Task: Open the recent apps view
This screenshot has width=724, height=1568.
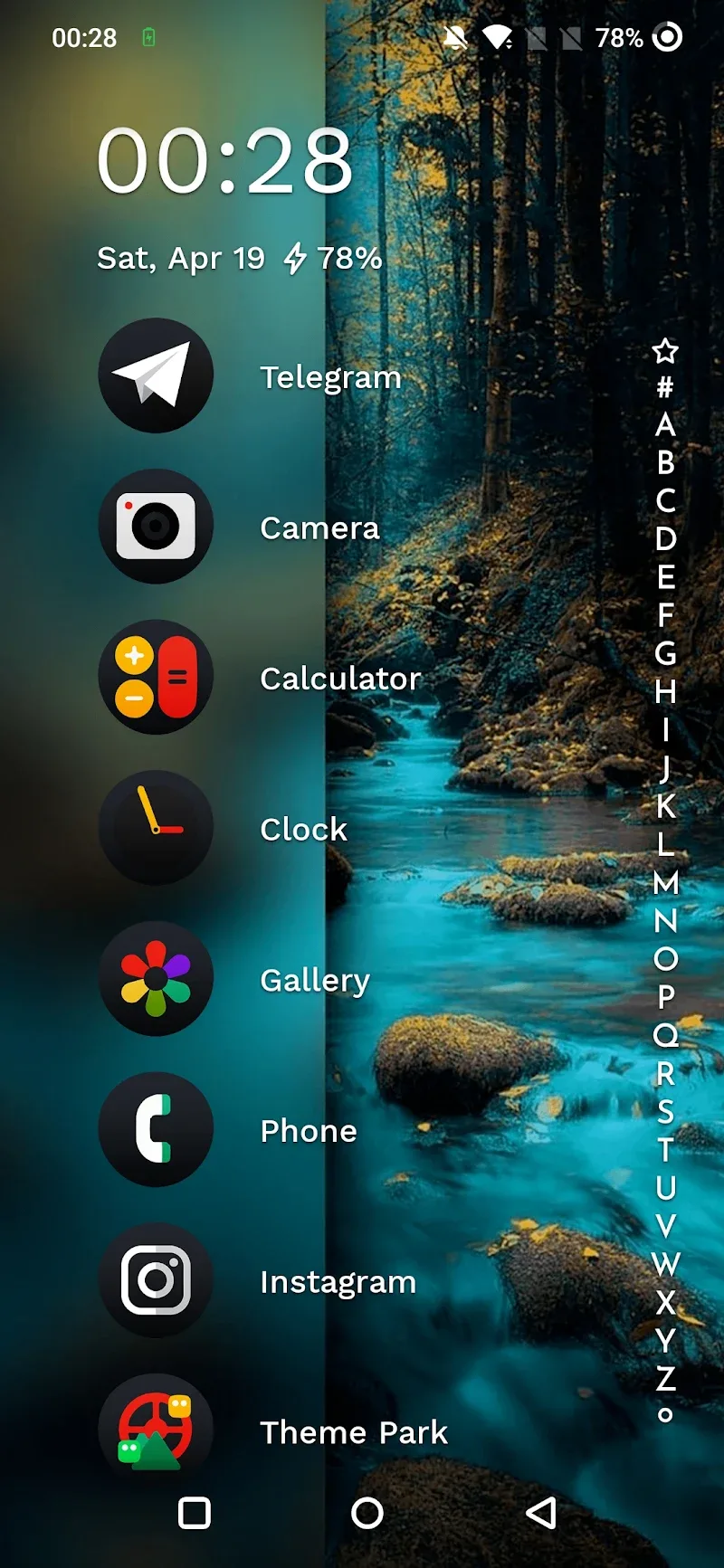Action: click(x=195, y=1513)
